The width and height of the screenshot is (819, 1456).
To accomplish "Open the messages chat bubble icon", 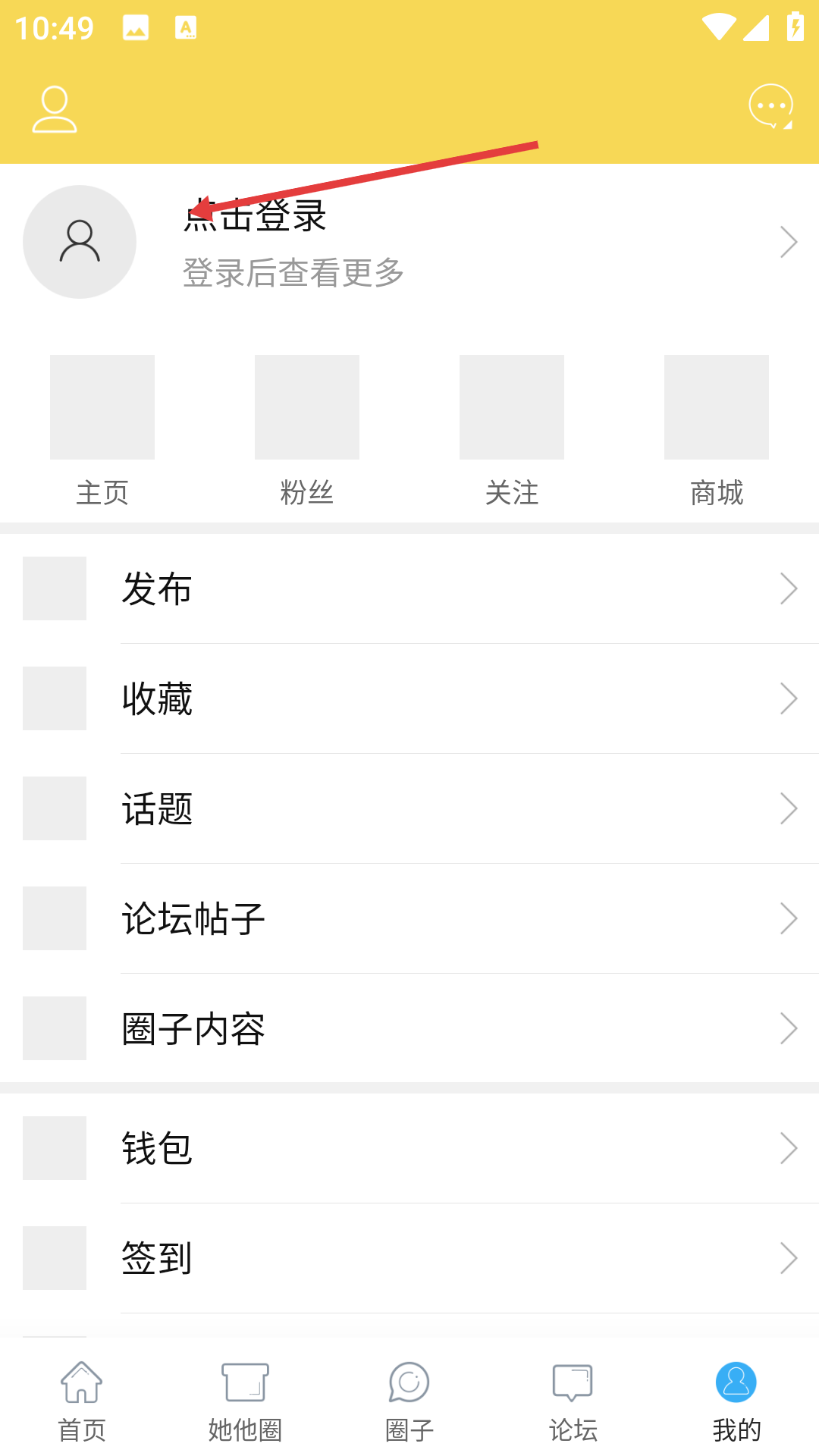I will [x=771, y=106].
